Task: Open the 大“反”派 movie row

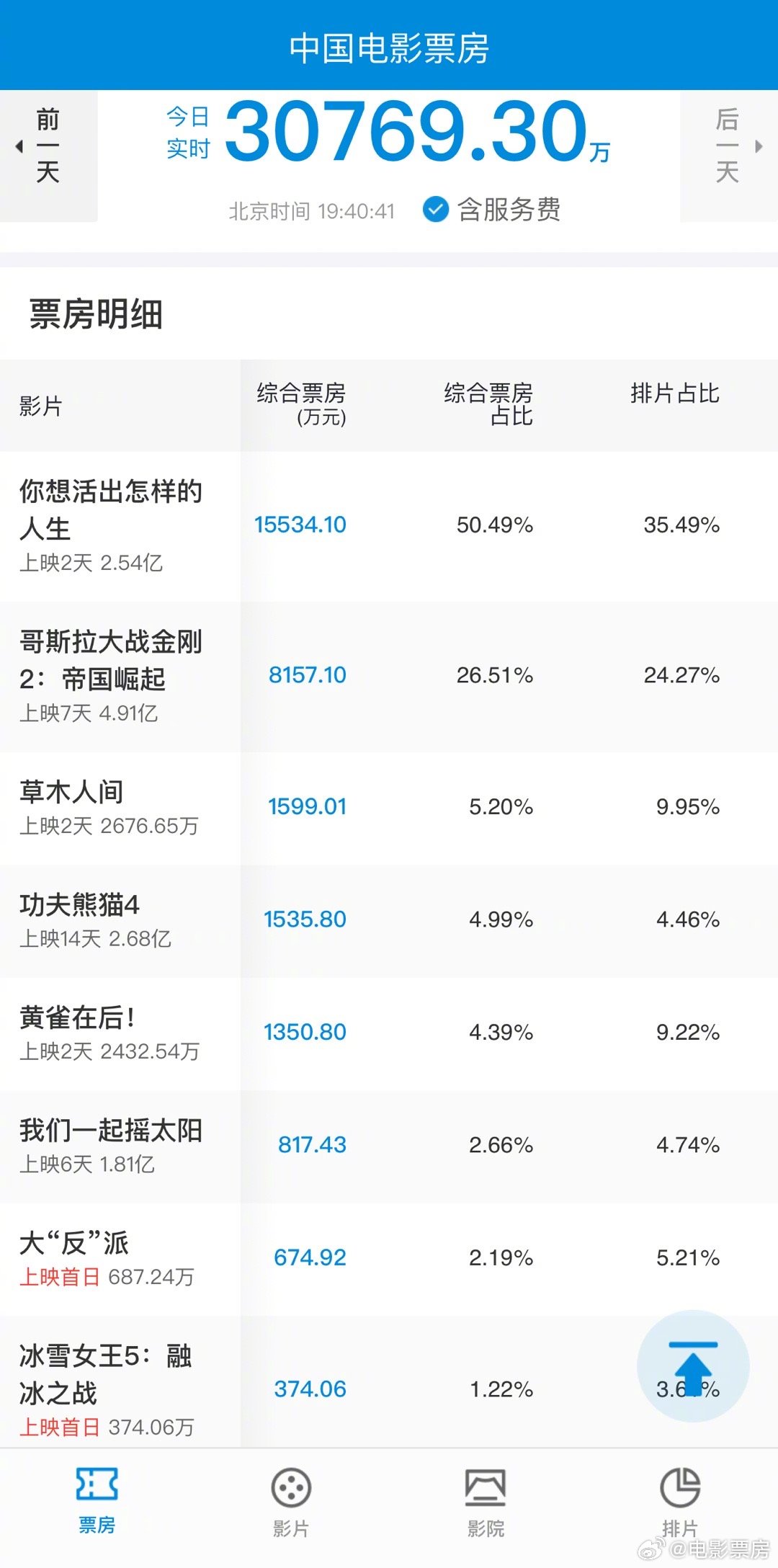Action: point(389,1260)
